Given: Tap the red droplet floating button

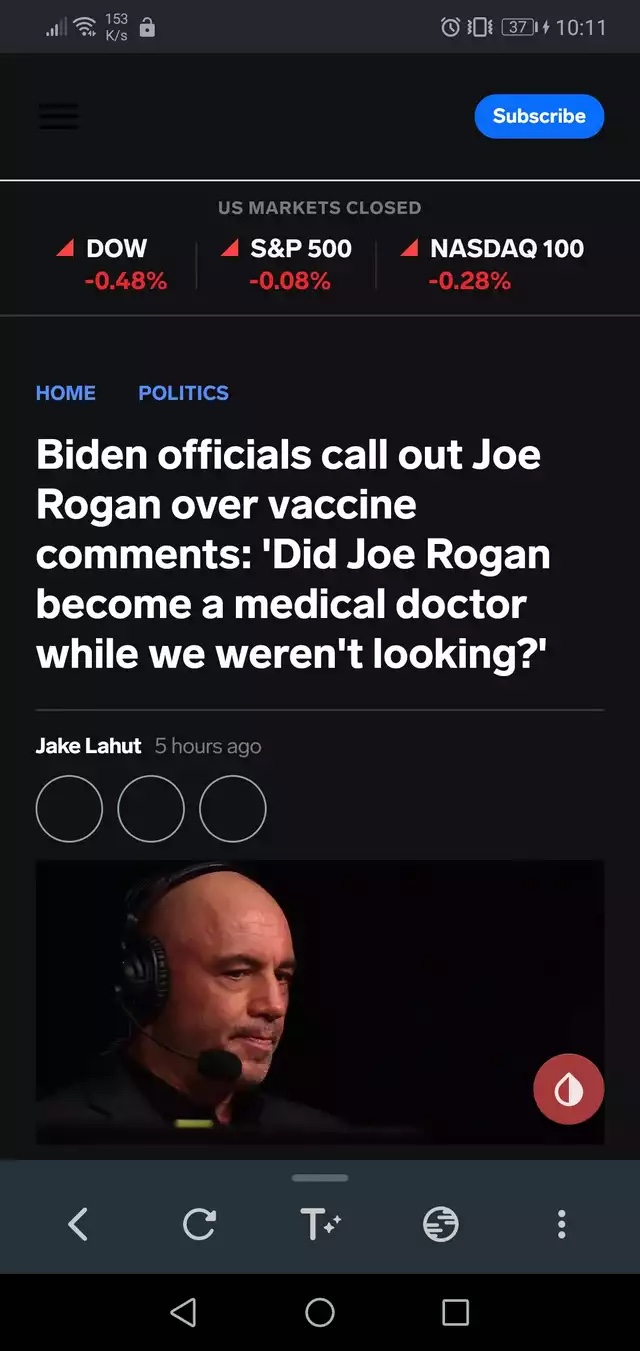Looking at the screenshot, I should 568,1089.
